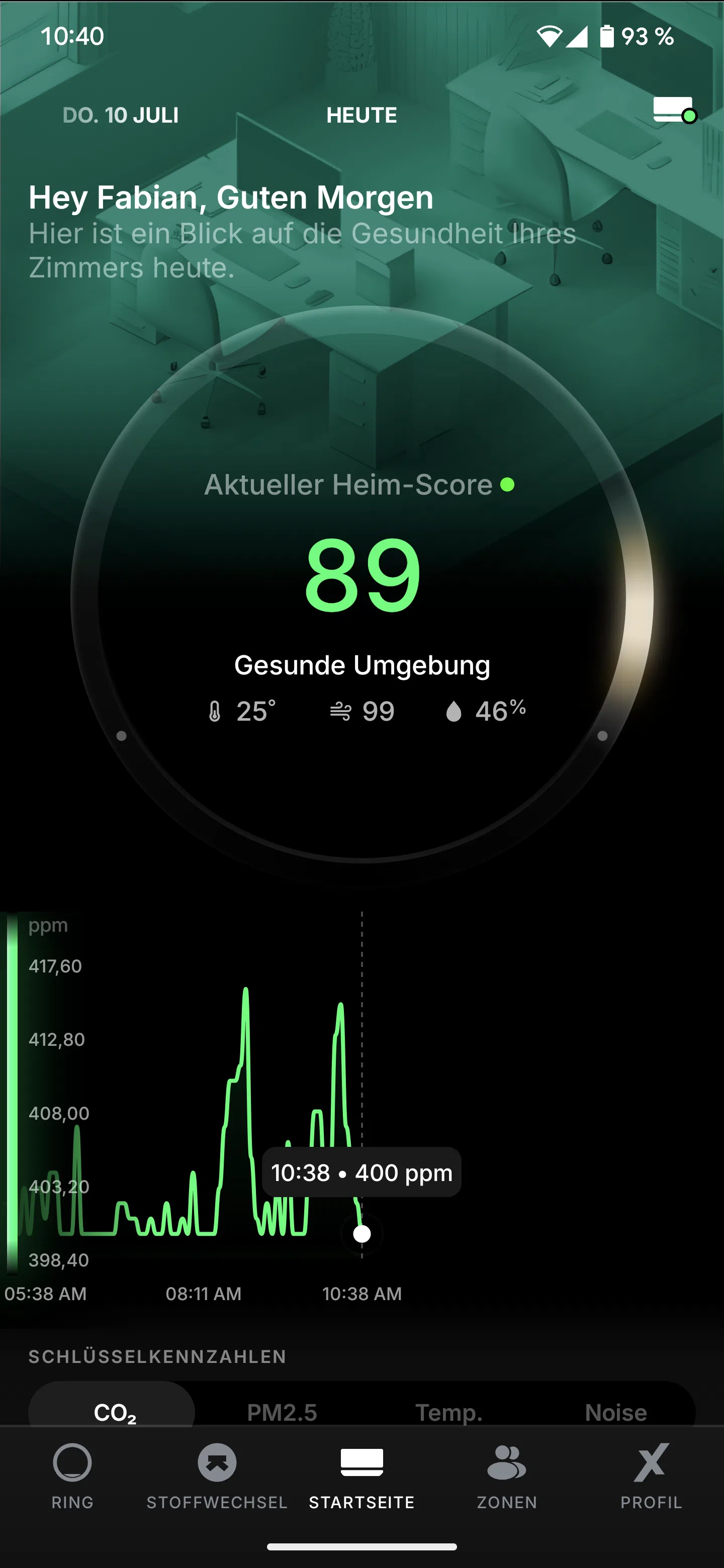Switch to the Noise metric
The image size is (724, 1568).
tap(615, 1411)
